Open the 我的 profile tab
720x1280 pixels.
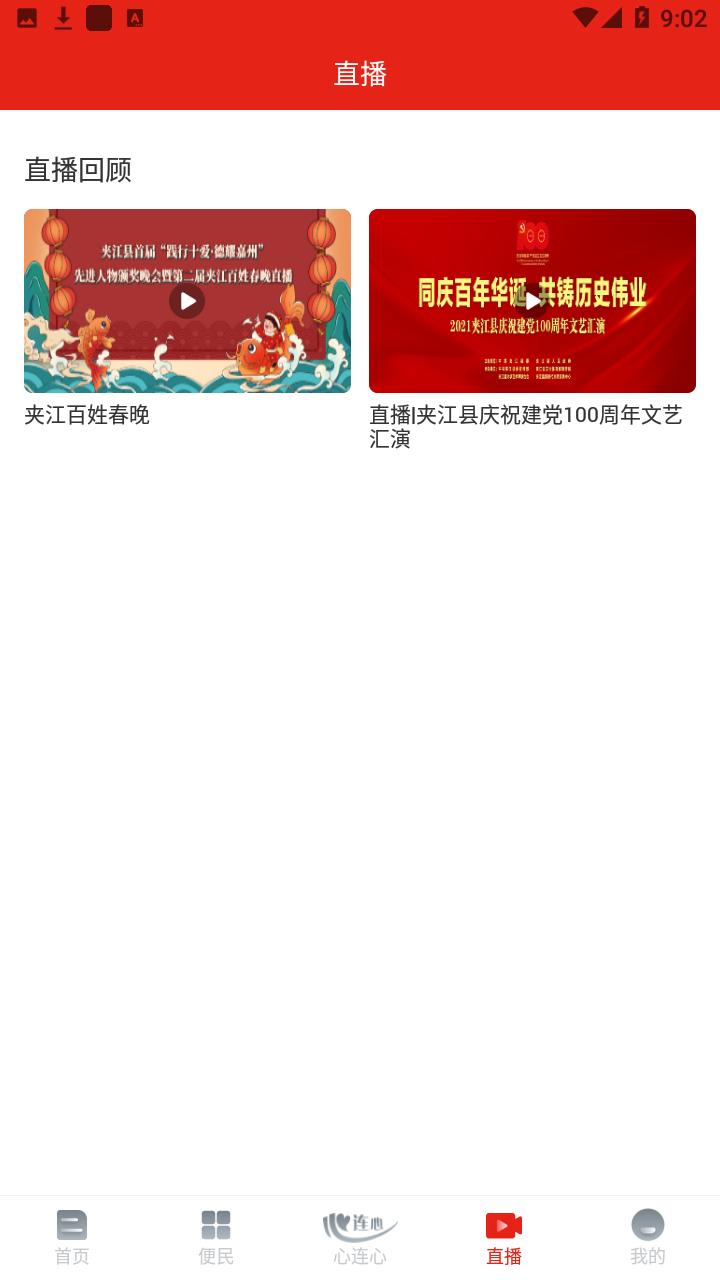[648, 1237]
